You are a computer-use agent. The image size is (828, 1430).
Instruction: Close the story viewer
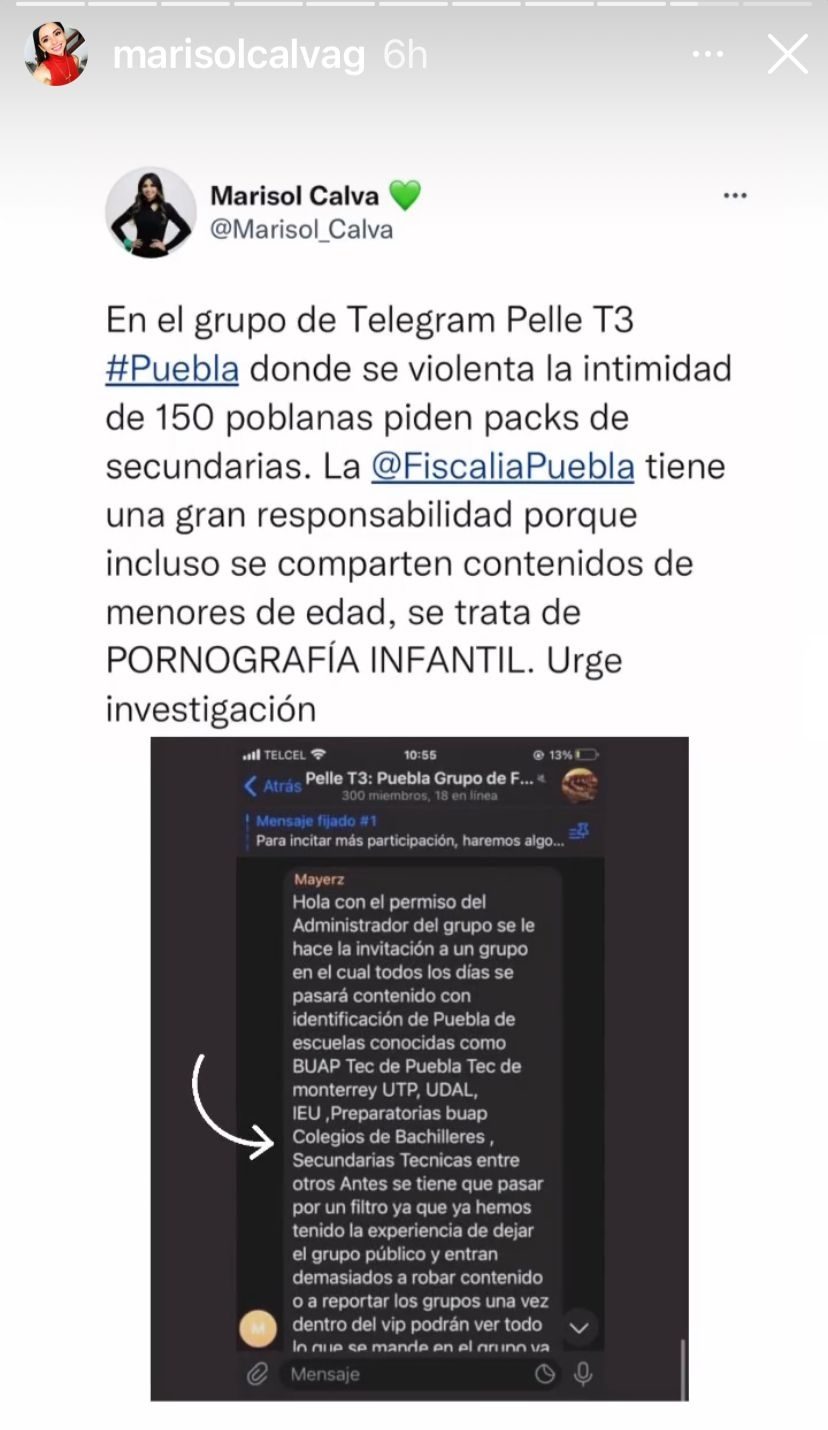point(787,54)
